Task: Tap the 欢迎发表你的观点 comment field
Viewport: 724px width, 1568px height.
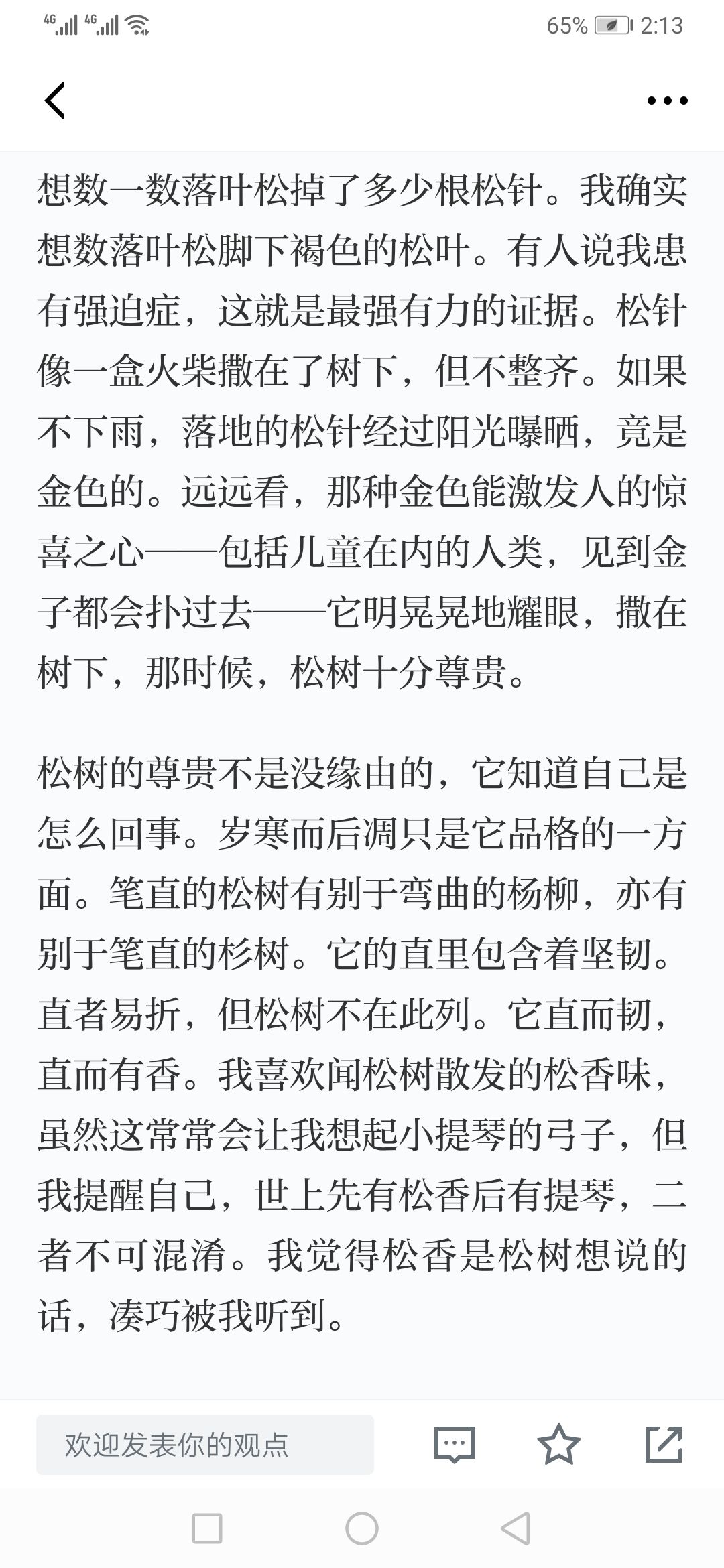Action: point(205,1444)
